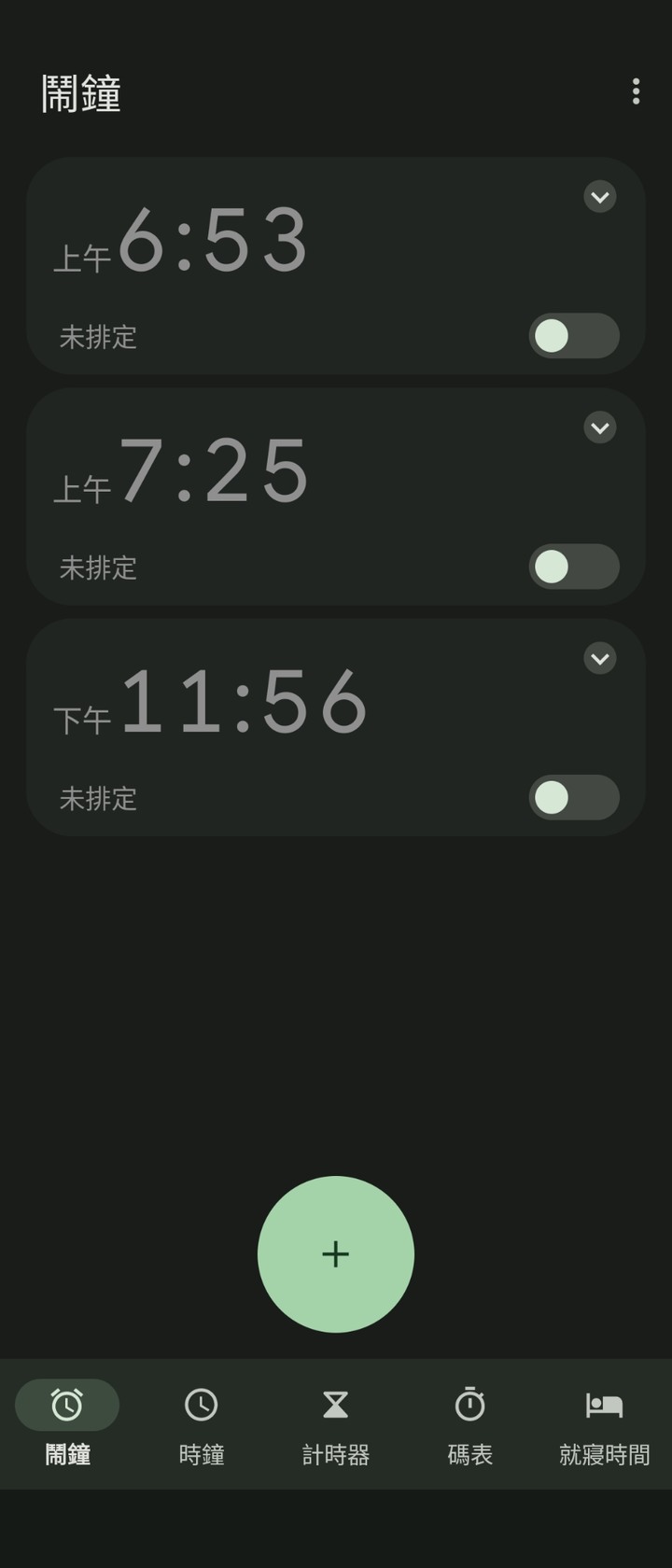Add a new alarm

pos(336,1253)
